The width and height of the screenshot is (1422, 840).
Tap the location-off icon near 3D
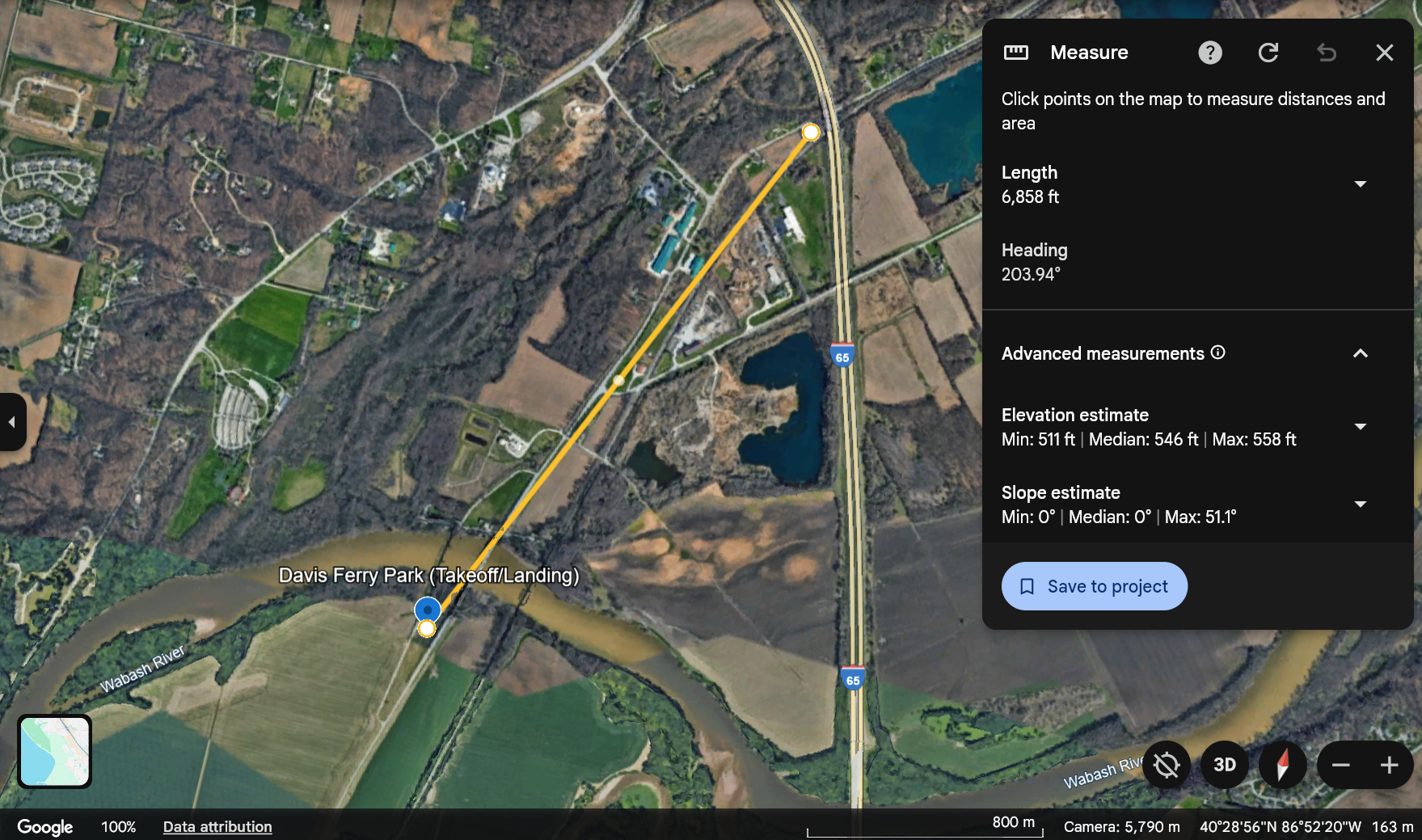tap(1166, 765)
